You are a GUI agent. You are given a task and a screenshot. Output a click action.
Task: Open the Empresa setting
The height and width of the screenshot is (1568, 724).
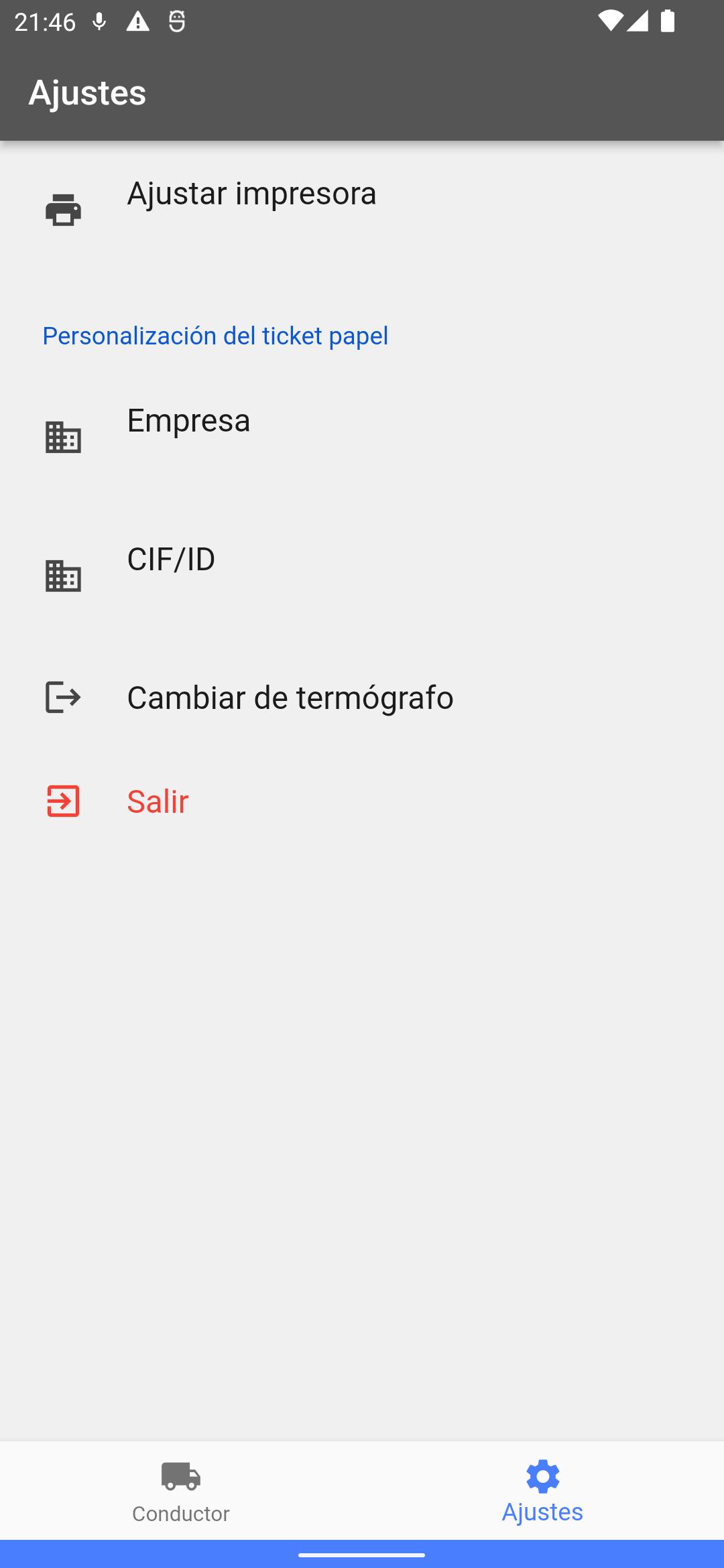pos(362,438)
